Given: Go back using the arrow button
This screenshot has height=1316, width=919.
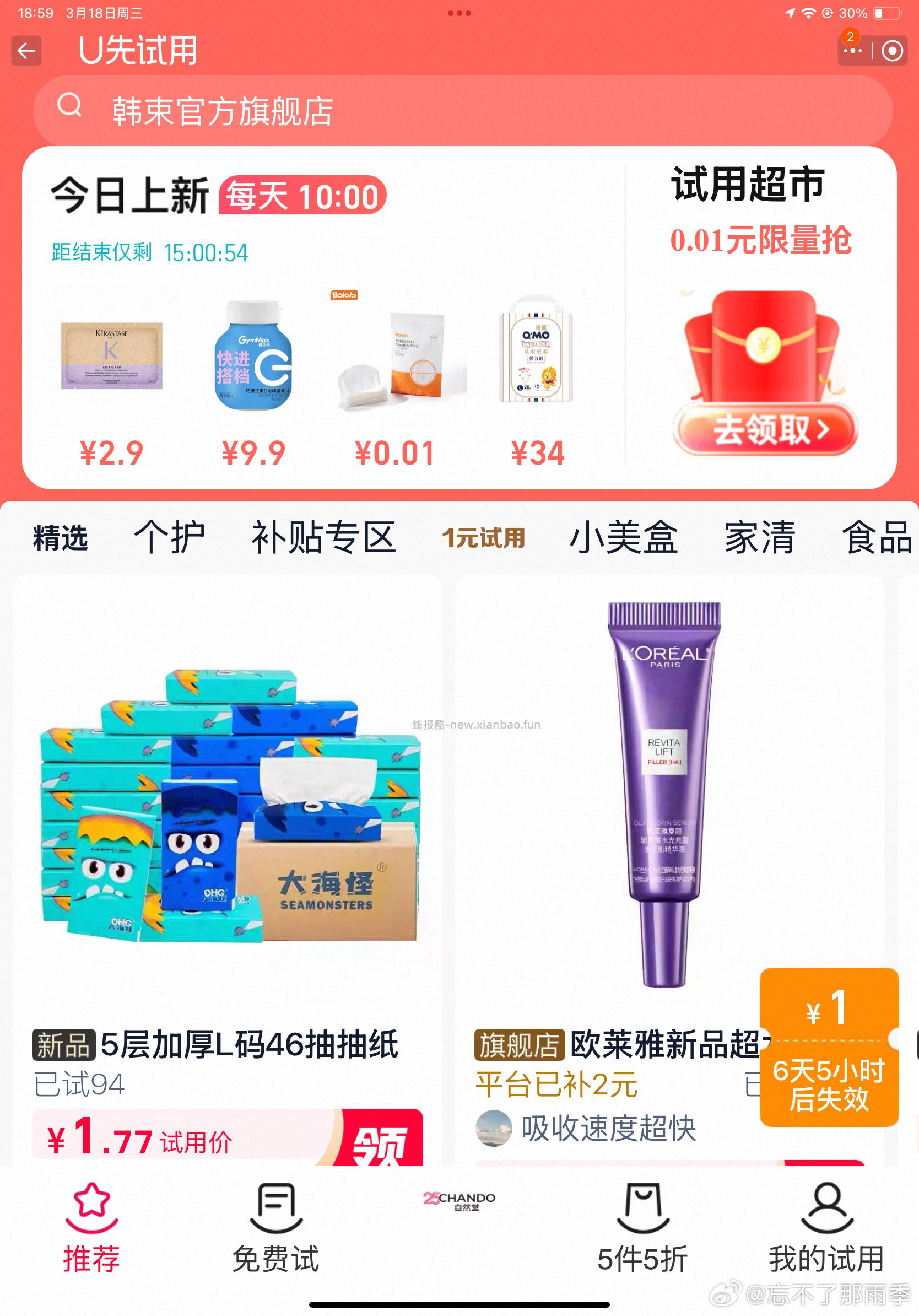Looking at the screenshot, I should [x=26, y=51].
